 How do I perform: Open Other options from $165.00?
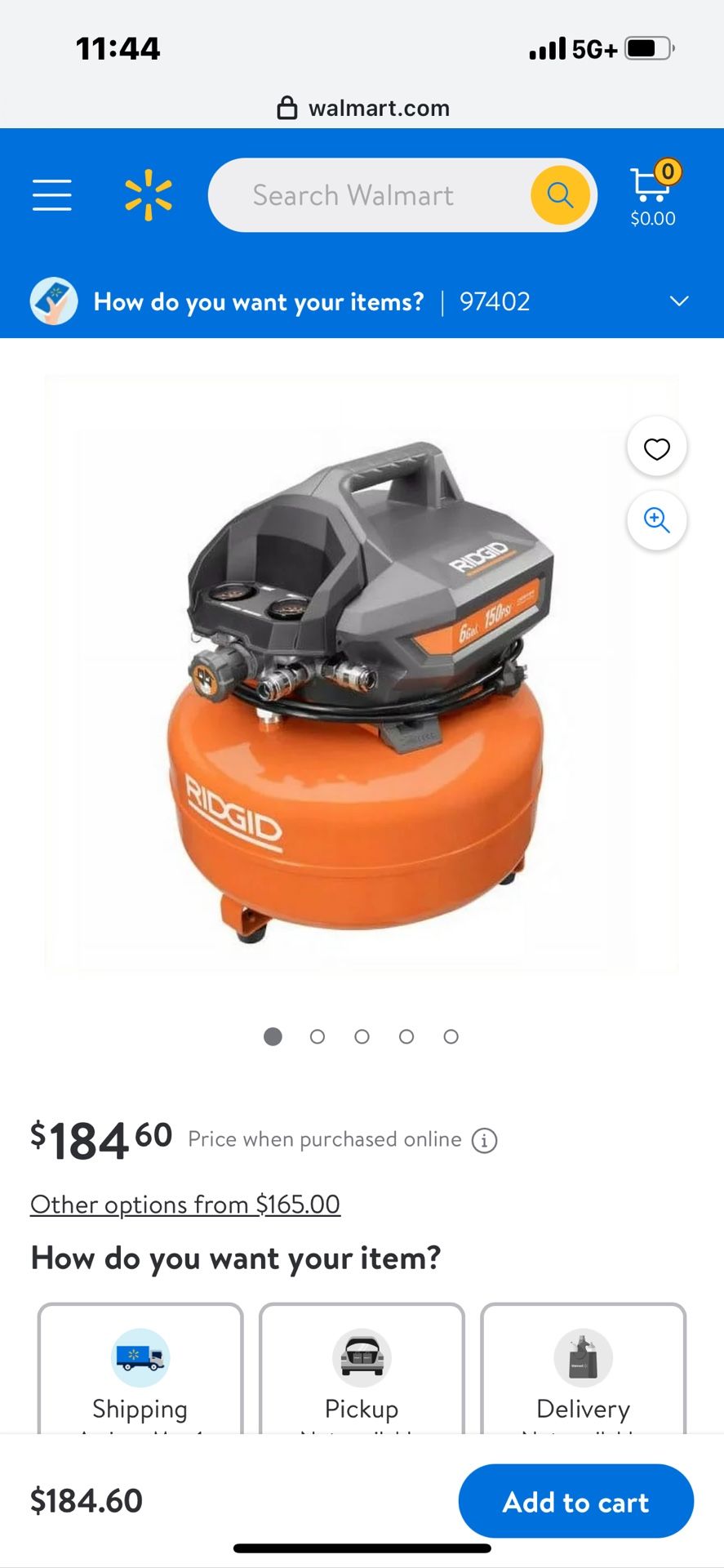tap(185, 1205)
